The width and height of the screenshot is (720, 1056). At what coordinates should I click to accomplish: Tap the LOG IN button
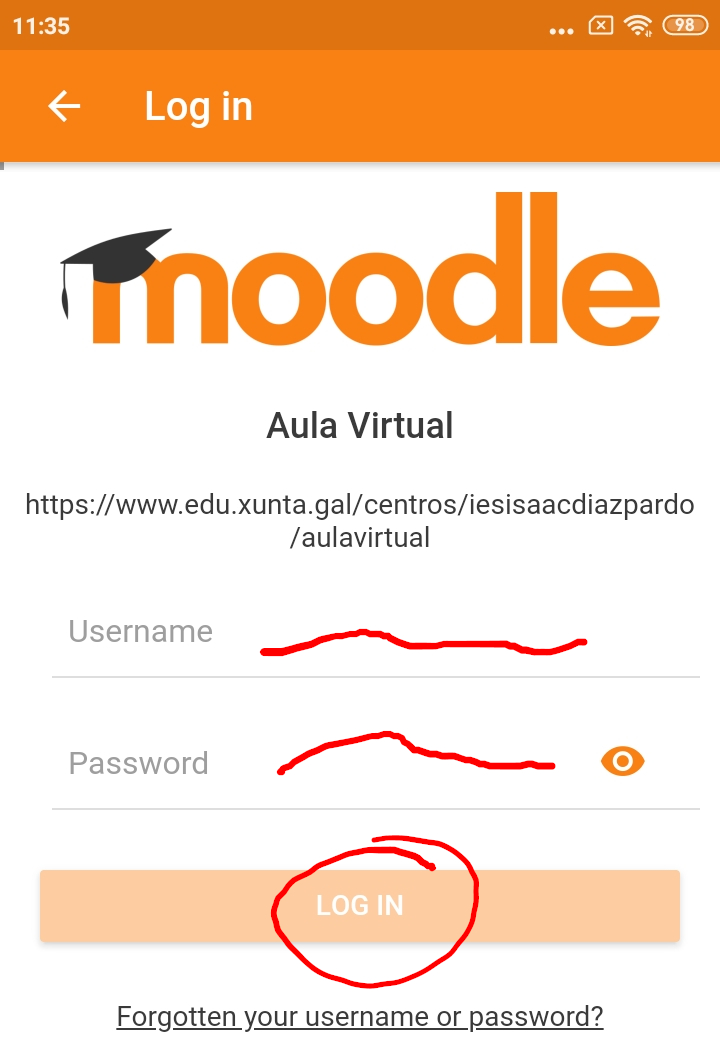tap(360, 906)
